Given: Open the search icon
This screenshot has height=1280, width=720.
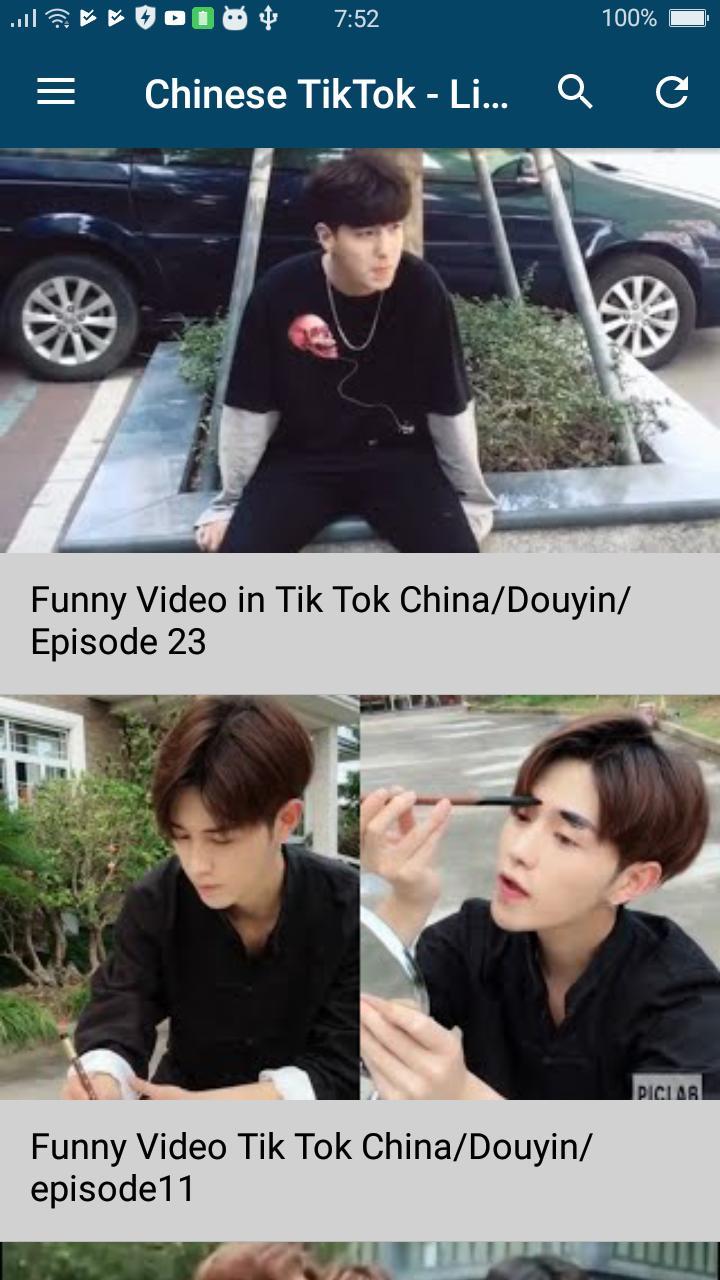Looking at the screenshot, I should coord(575,92).
